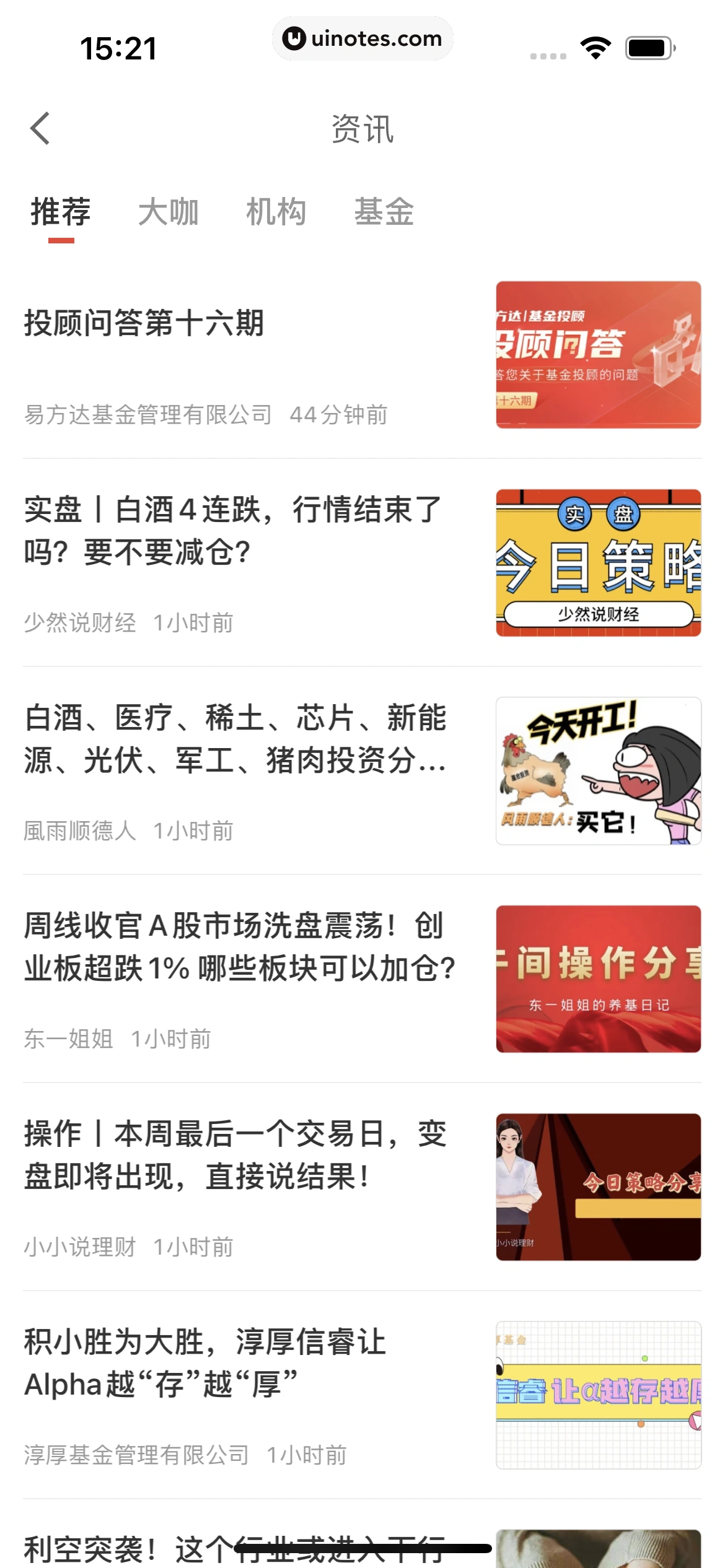This screenshot has height=1568, width=725.
Task: Switch to the 机构 tab
Action: [276, 212]
